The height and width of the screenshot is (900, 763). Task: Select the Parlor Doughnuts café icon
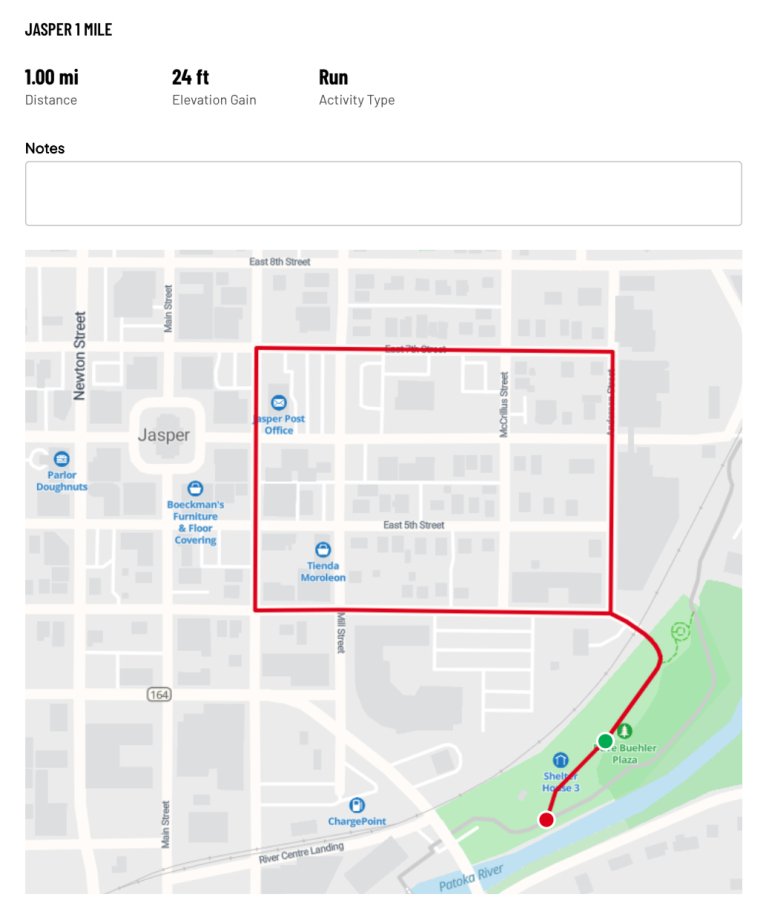63,461
